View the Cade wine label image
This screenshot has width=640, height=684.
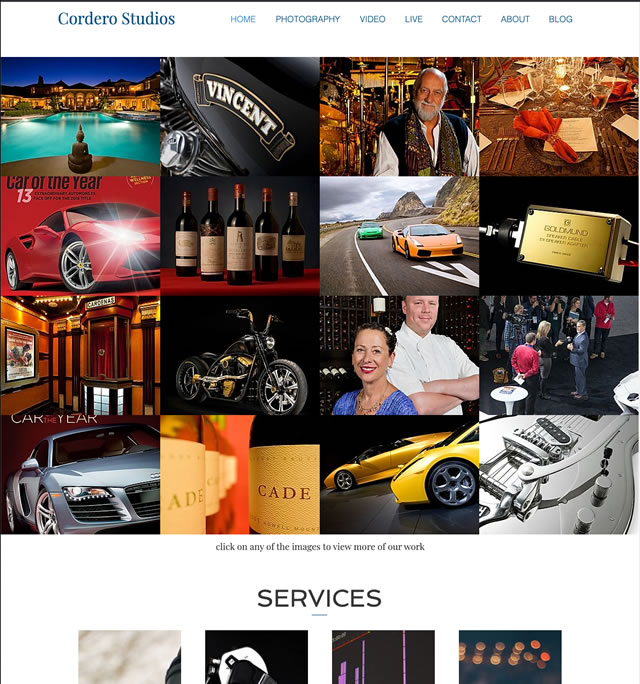[240, 475]
